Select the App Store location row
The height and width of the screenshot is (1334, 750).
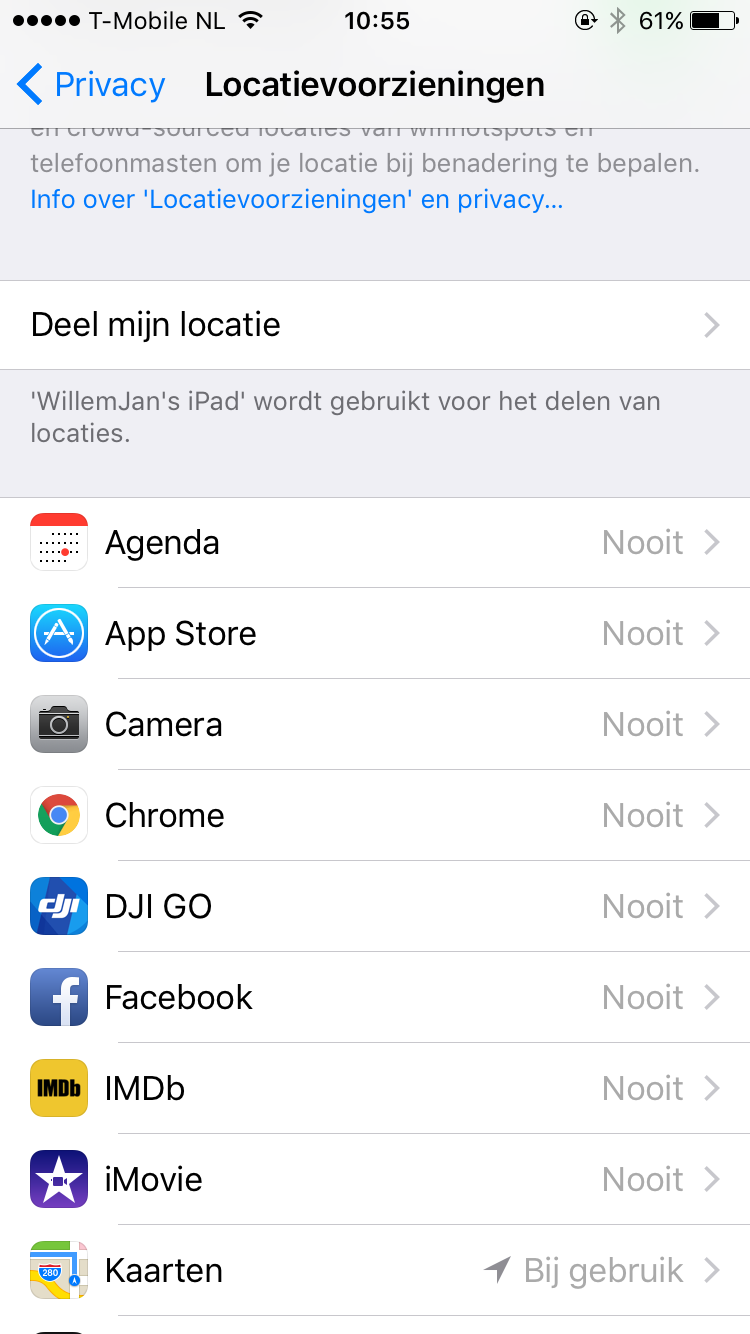[x=375, y=634]
